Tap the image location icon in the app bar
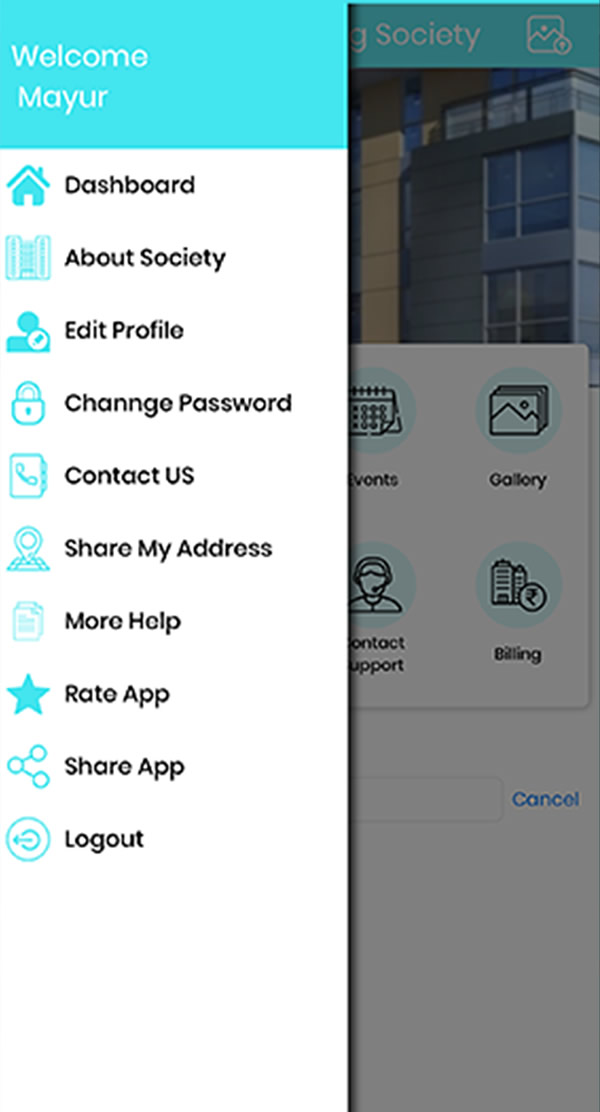Image resolution: width=600 pixels, height=1112 pixels. click(x=548, y=35)
